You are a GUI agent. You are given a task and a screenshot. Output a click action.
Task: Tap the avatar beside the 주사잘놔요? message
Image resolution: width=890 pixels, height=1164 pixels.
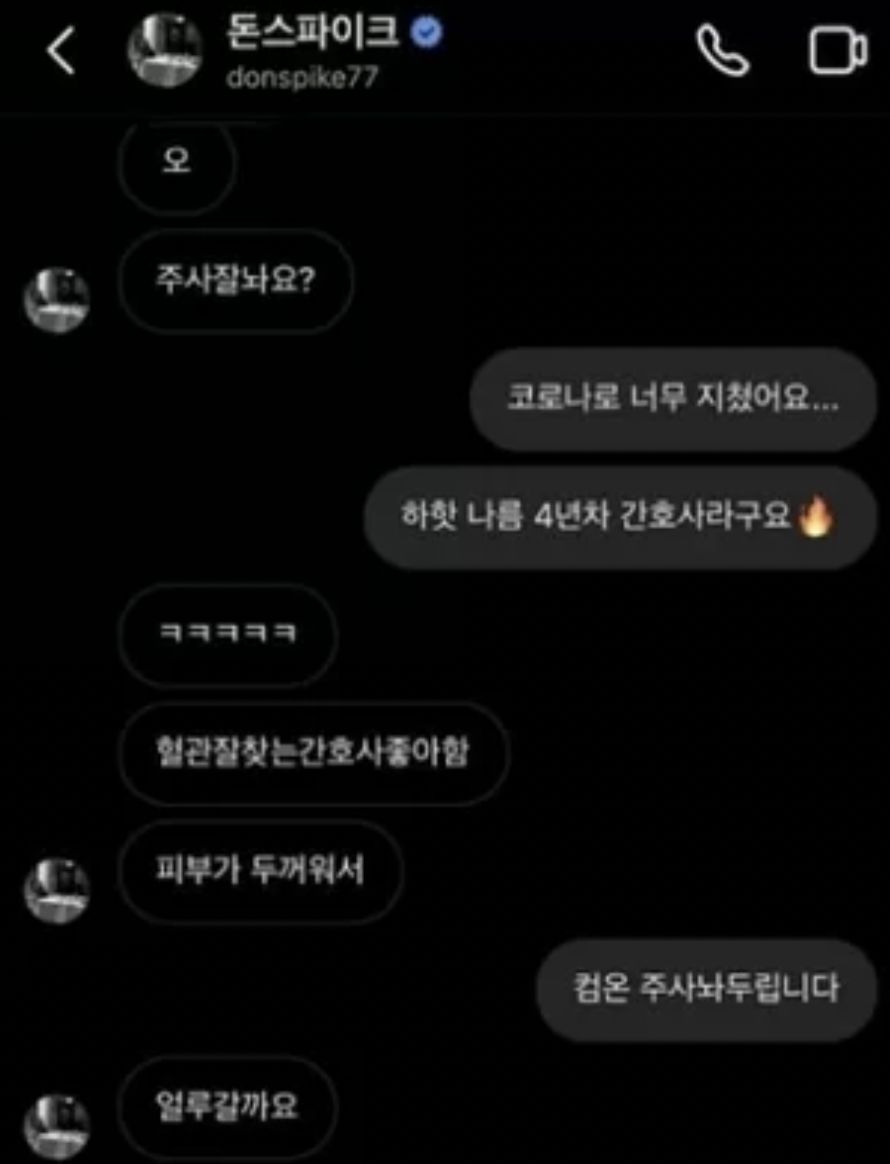coord(56,298)
